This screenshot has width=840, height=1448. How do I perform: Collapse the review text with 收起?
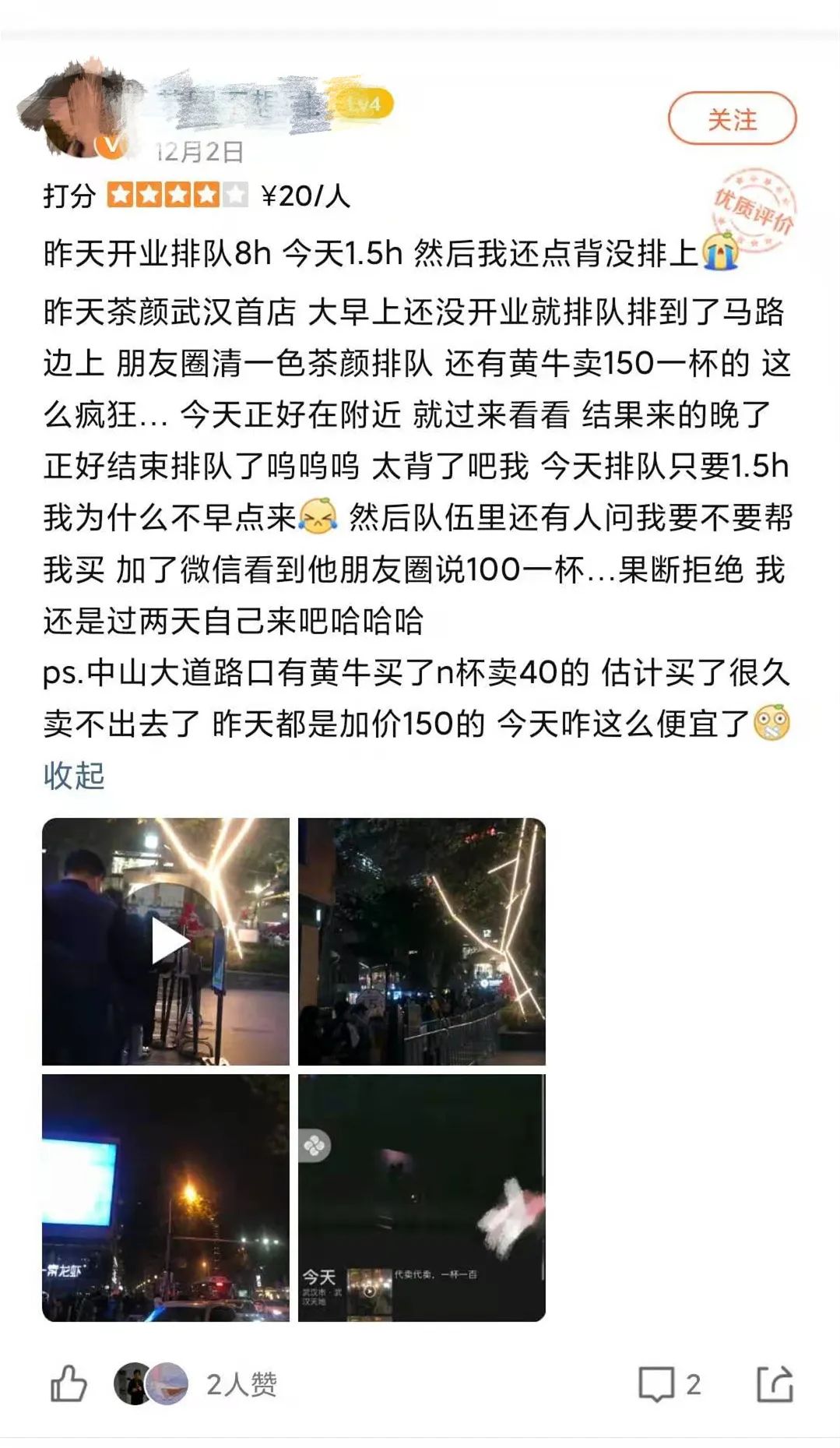click(74, 776)
